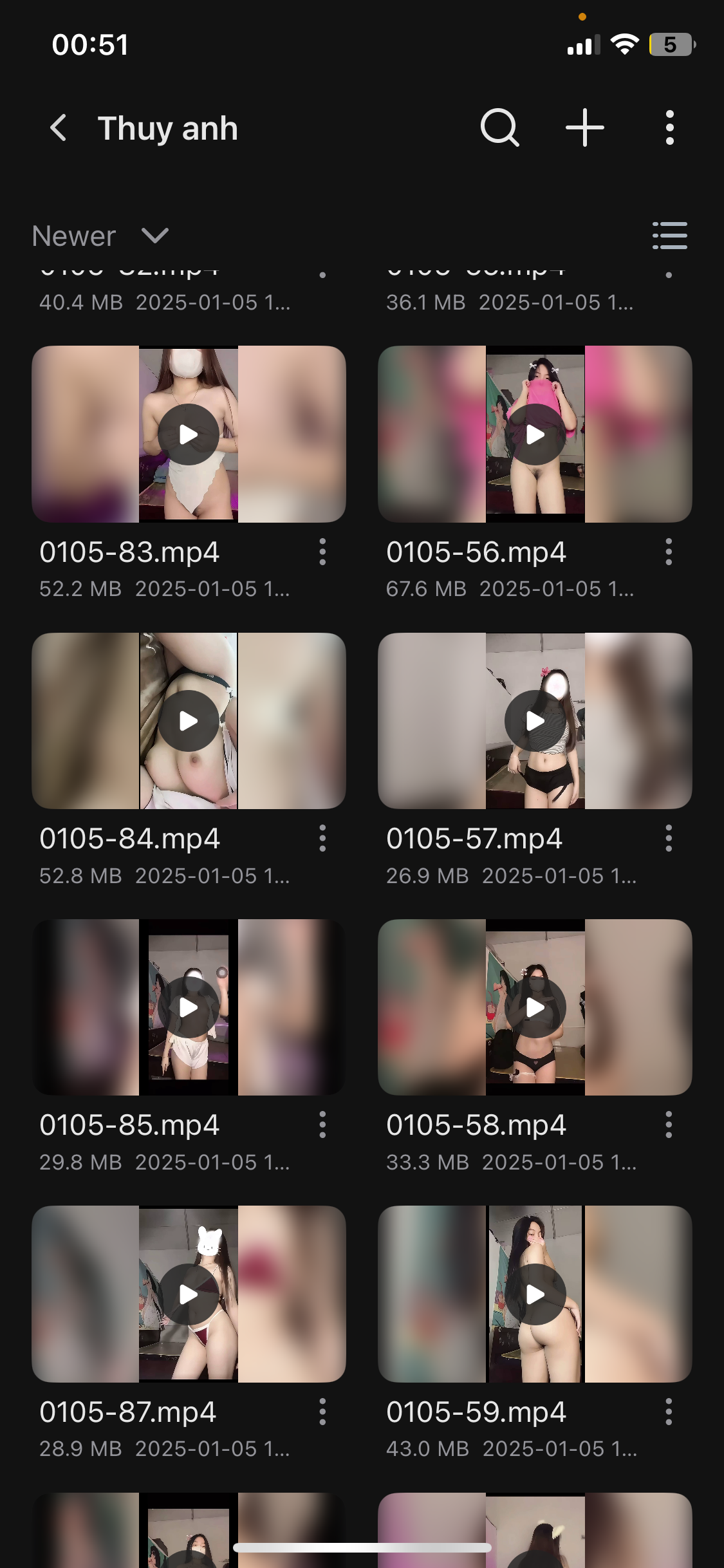Open the options menu for 0105-56.mp4
724x1568 pixels.
click(x=669, y=552)
